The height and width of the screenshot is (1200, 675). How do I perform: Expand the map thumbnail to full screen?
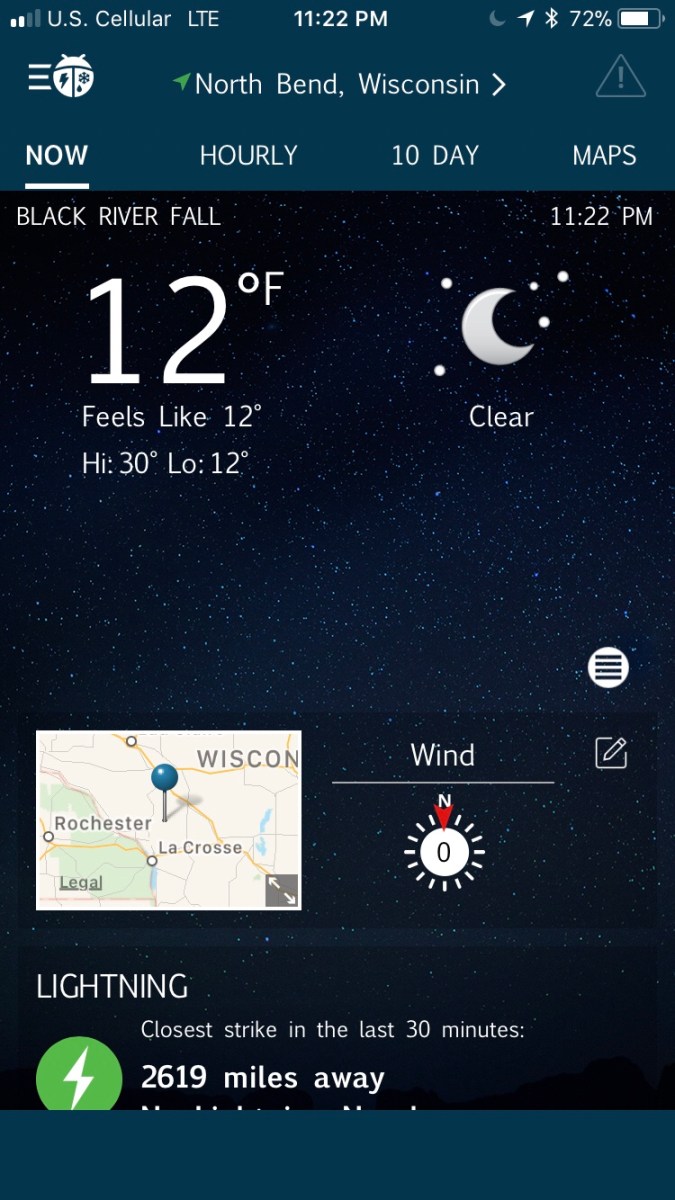[x=282, y=890]
